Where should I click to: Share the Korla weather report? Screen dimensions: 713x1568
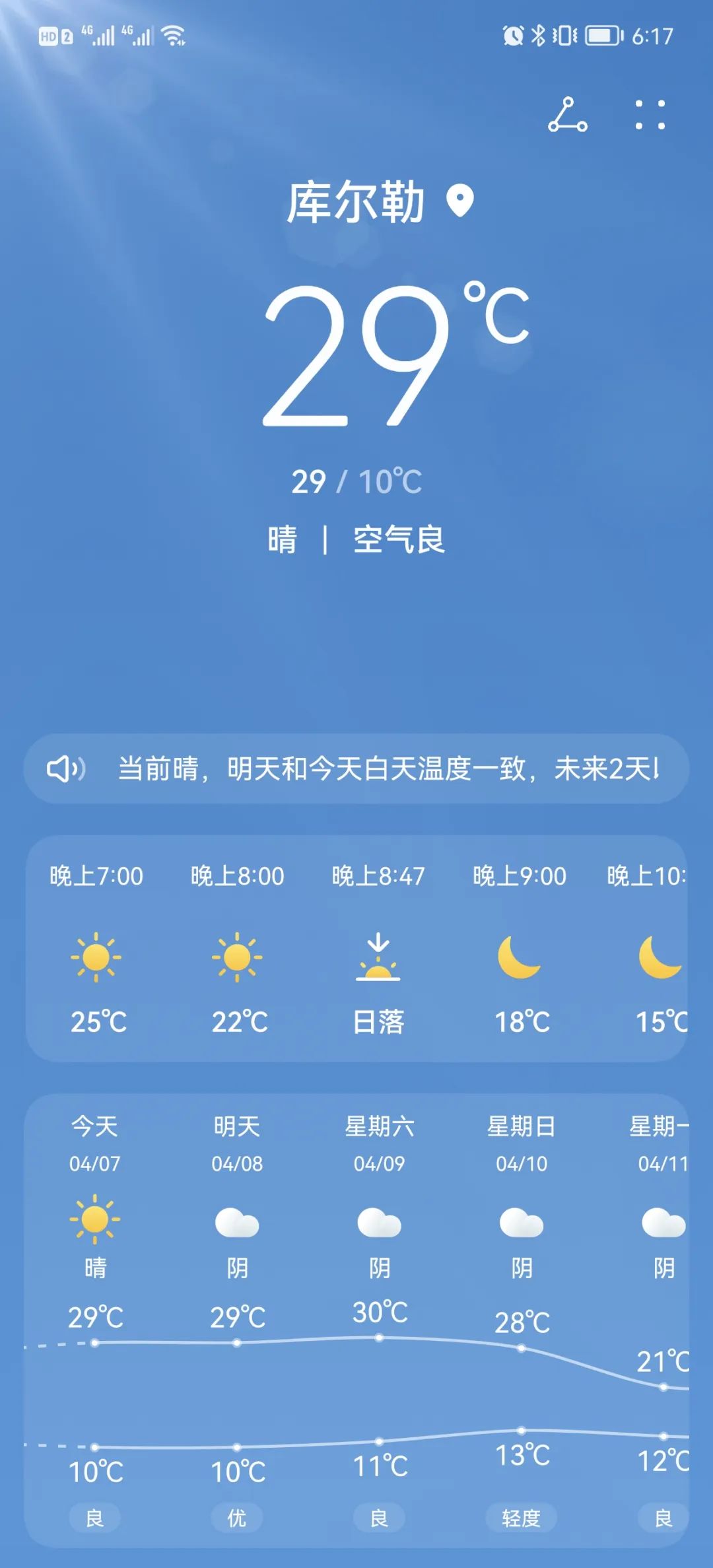coord(567,115)
